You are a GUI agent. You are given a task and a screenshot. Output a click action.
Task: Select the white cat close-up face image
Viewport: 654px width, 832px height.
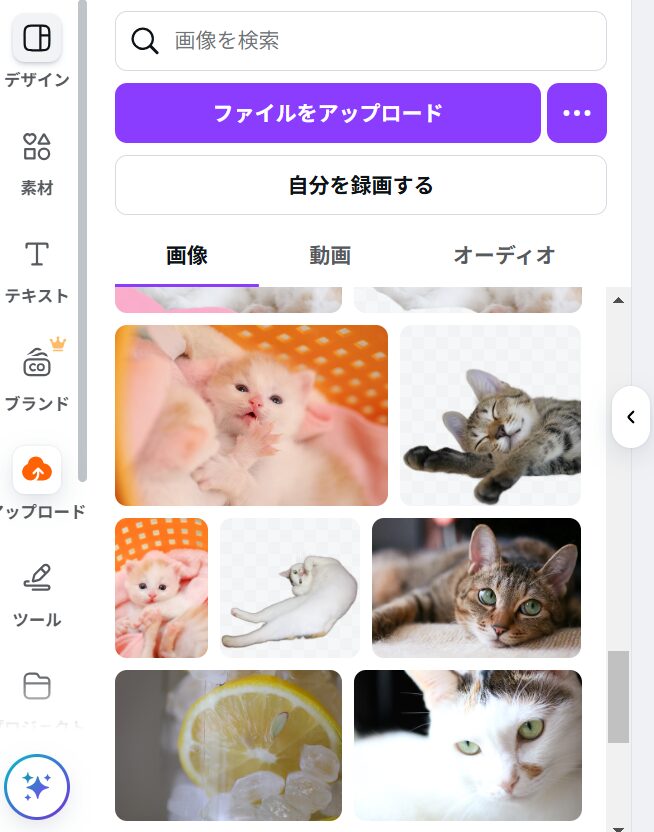tap(467, 745)
